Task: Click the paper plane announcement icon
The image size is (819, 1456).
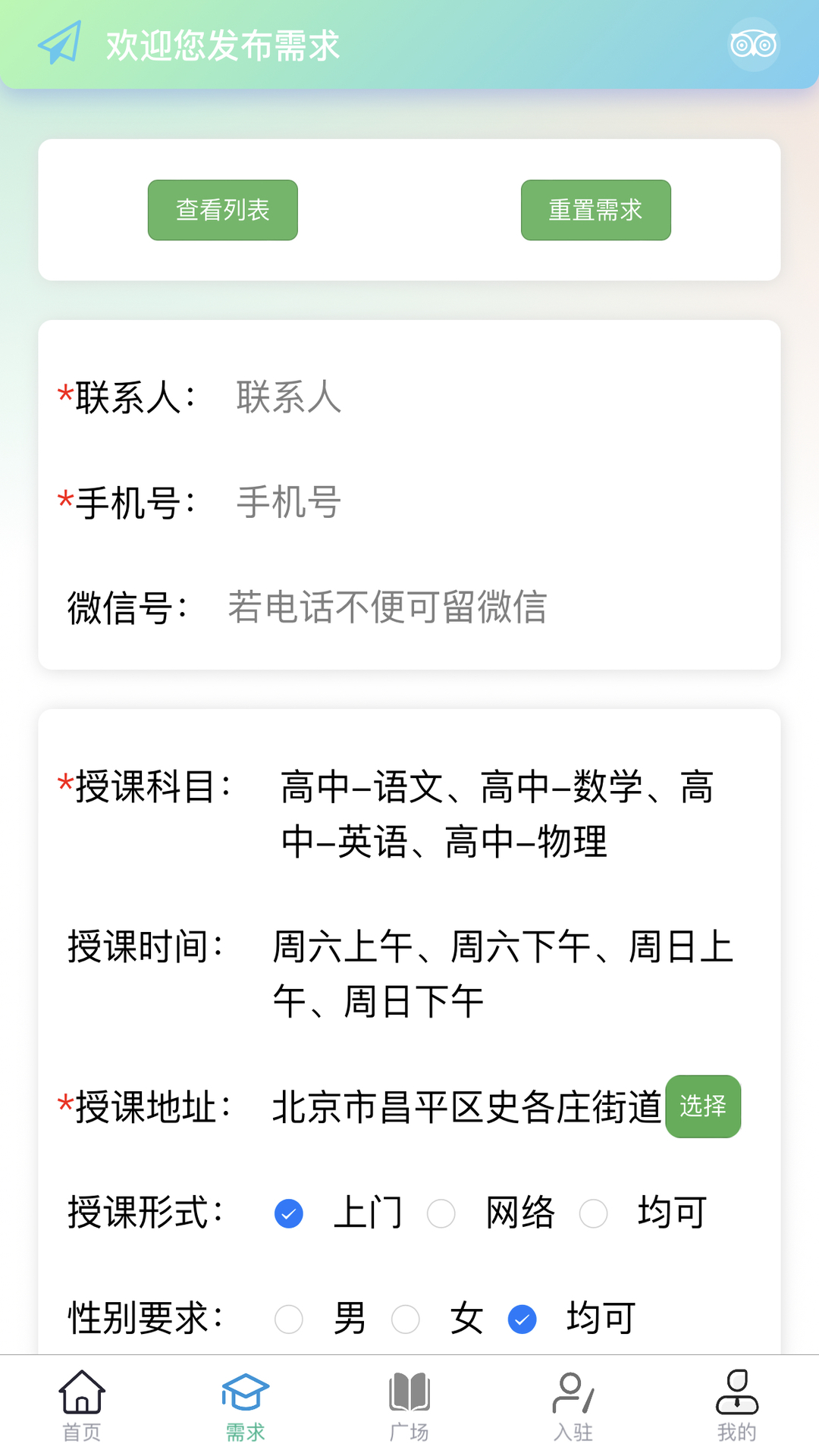Action: point(59,44)
